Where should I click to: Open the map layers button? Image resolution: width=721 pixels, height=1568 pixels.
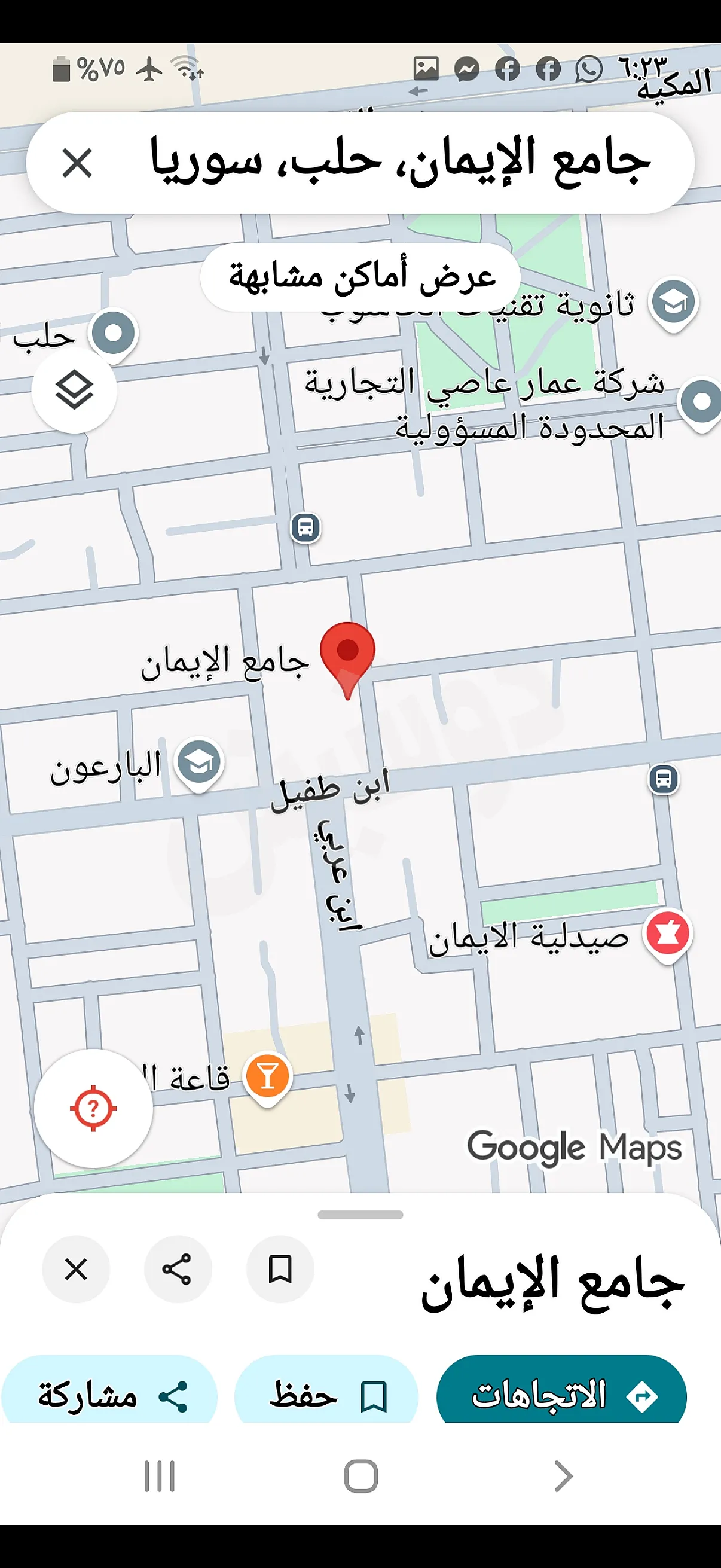point(74,389)
